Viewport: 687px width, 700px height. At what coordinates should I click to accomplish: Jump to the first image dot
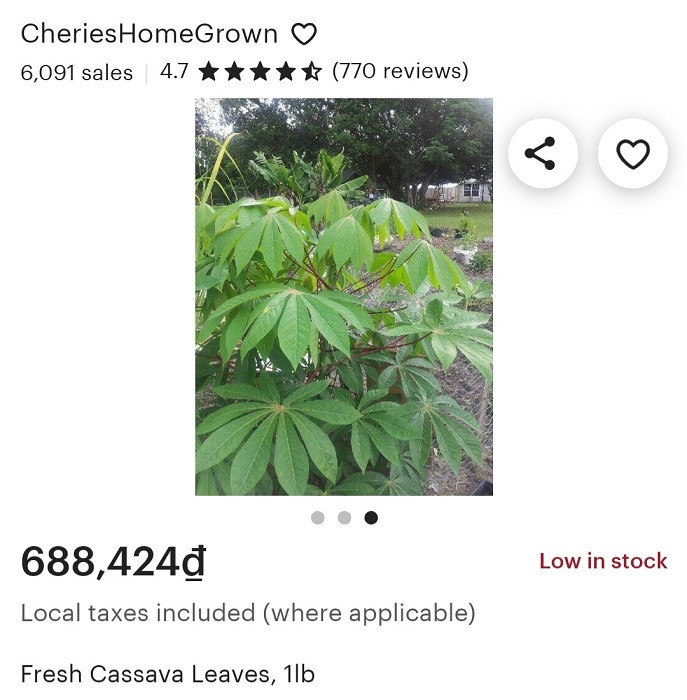[x=318, y=518]
